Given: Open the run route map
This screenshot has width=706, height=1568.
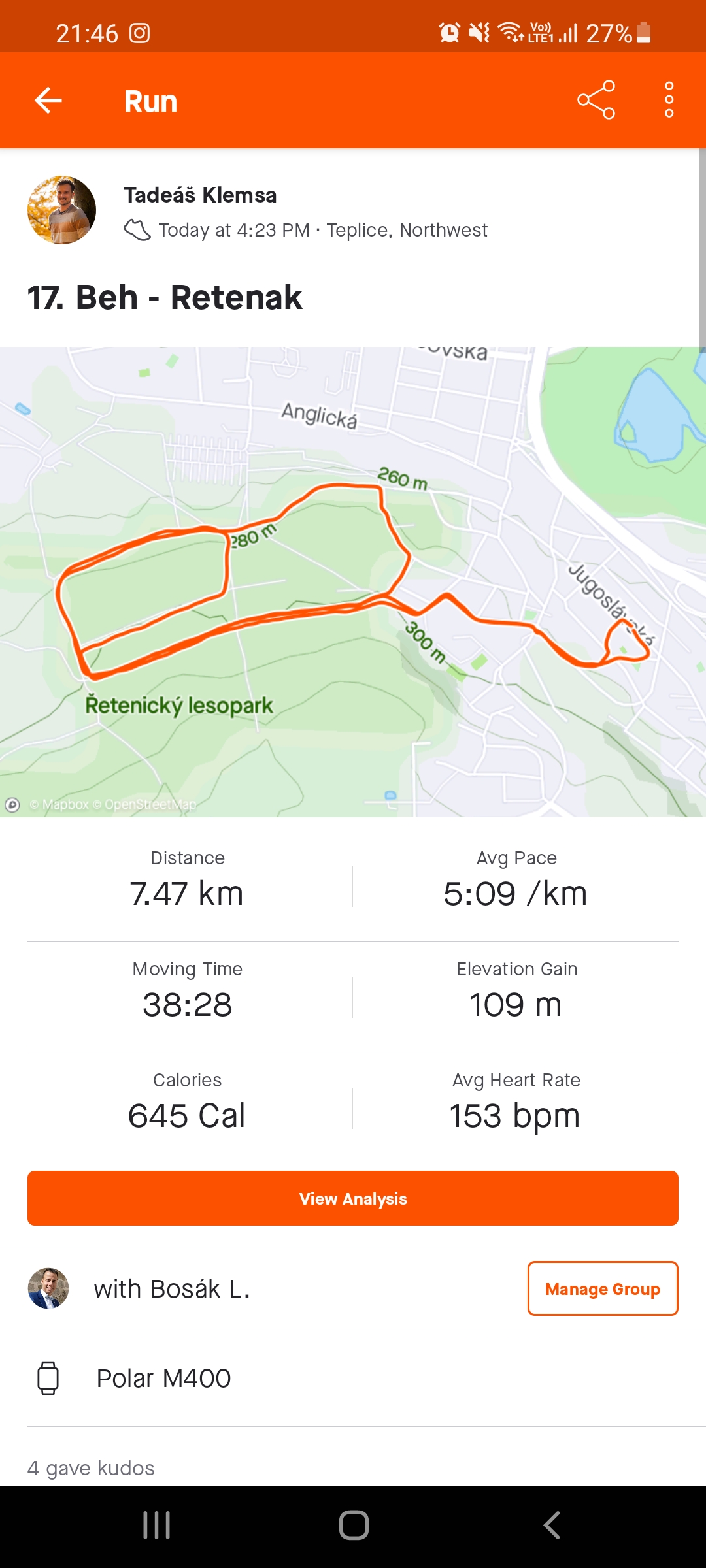Looking at the screenshot, I should pyautogui.click(x=353, y=581).
